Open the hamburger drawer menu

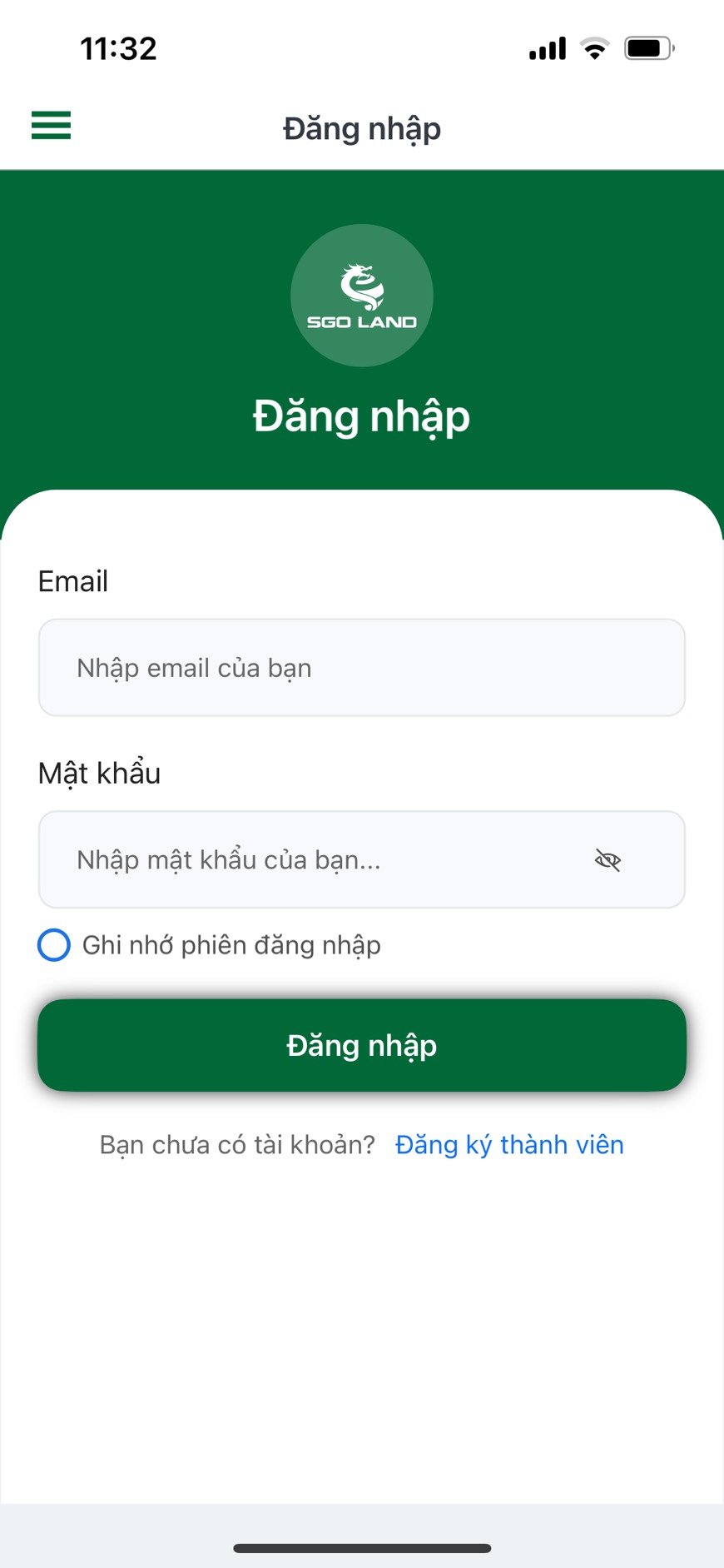click(51, 126)
